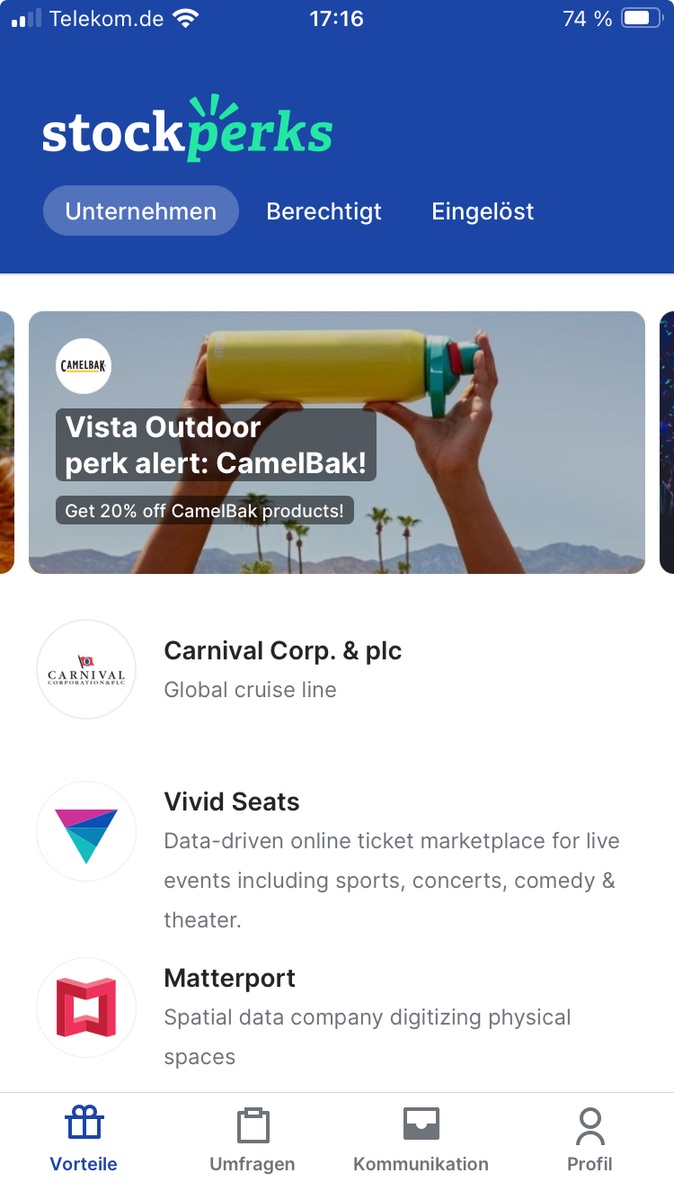Go to the Vorteile tab
This screenshot has height=1200, width=674.
pos(84,1139)
